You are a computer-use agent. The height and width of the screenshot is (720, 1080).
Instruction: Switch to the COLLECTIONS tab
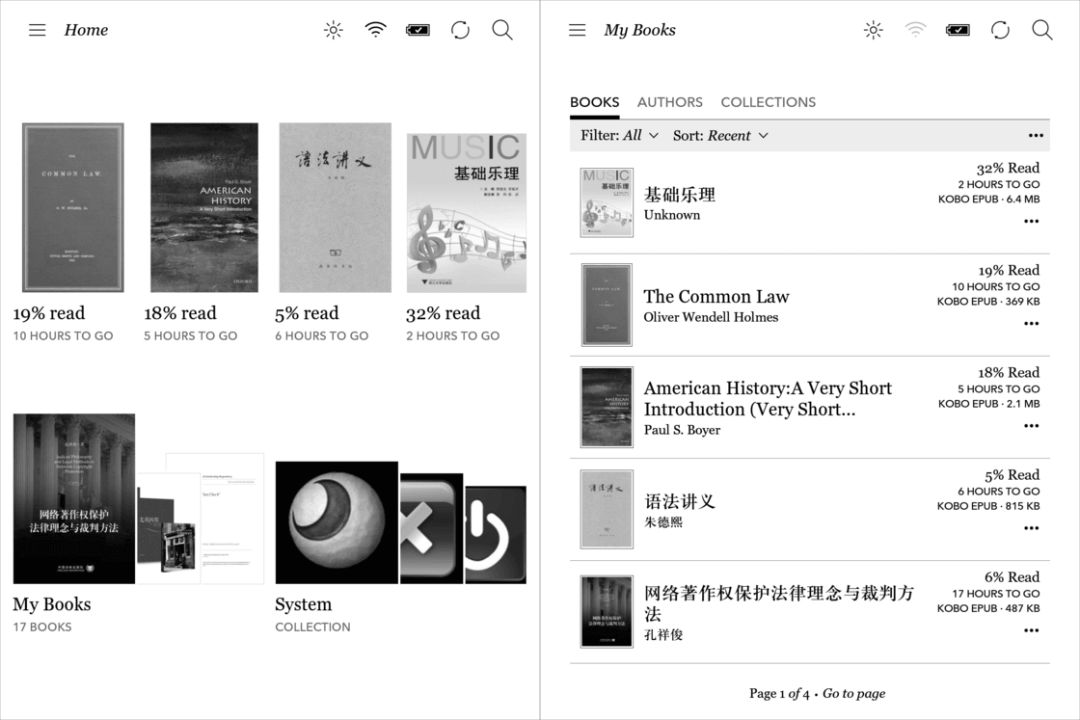pyautogui.click(x=768, y=102)
